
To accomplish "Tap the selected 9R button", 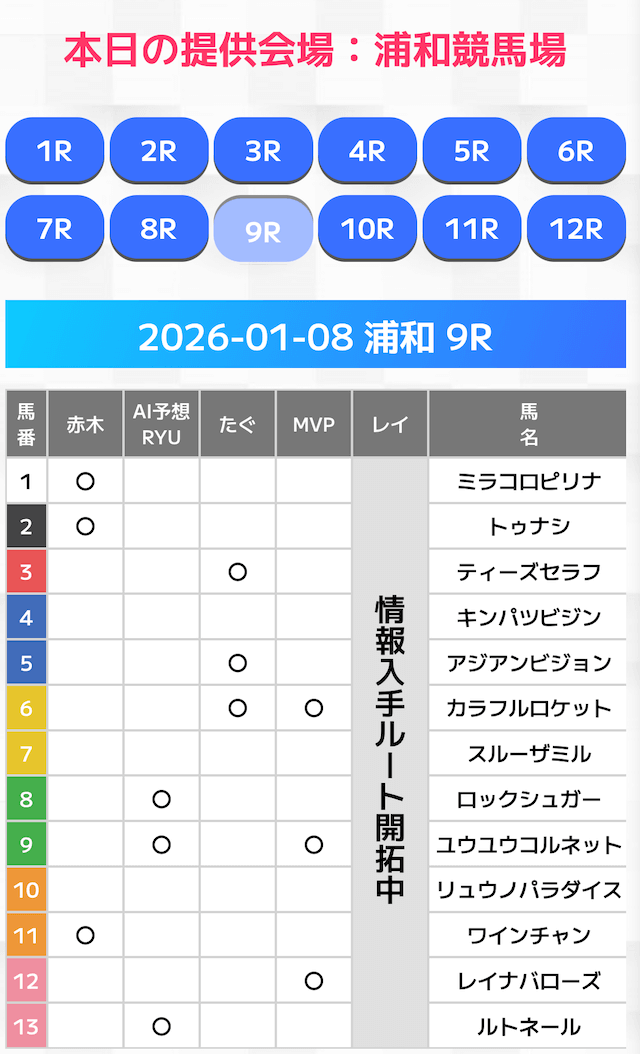I will point(263,231).
